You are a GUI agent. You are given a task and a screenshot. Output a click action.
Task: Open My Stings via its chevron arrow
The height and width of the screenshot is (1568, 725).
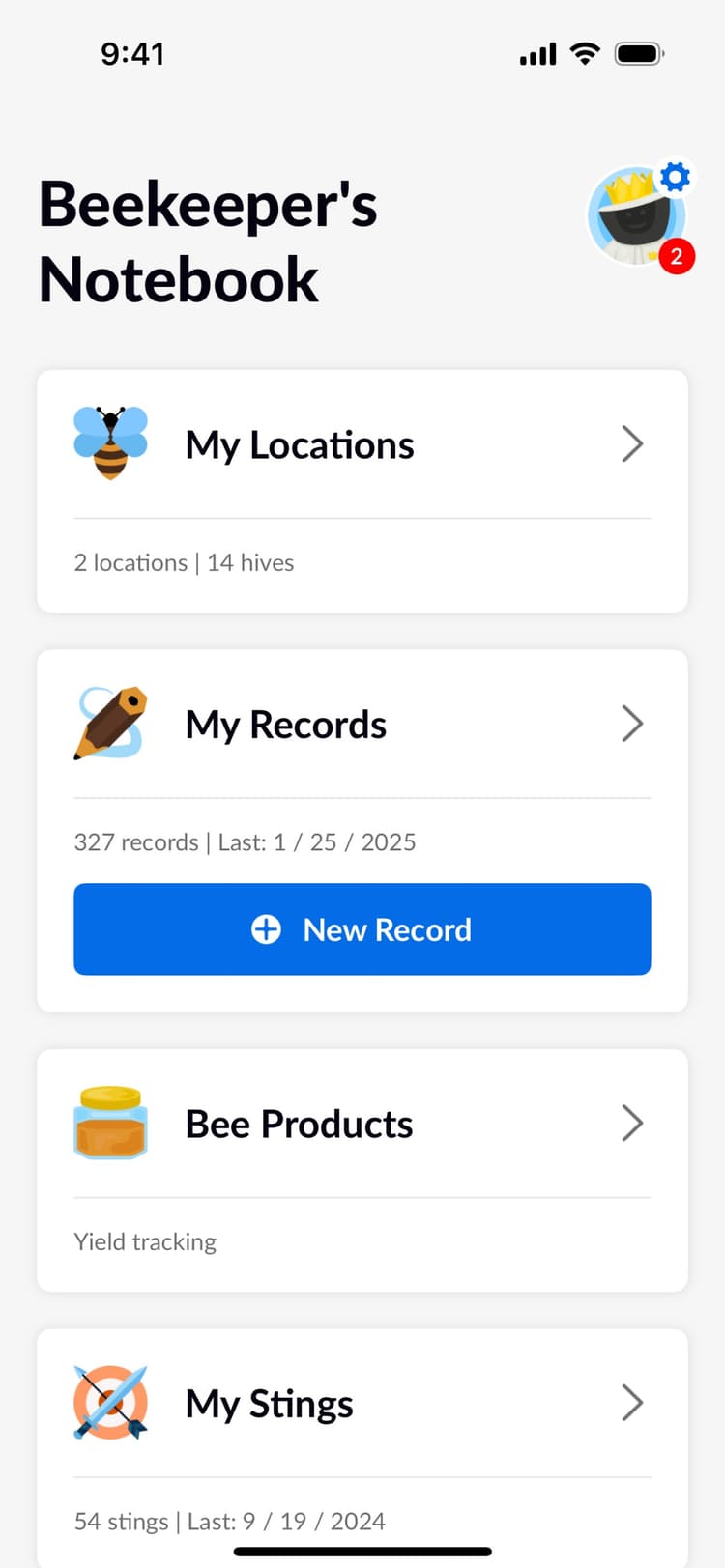tap(632, 1403)
